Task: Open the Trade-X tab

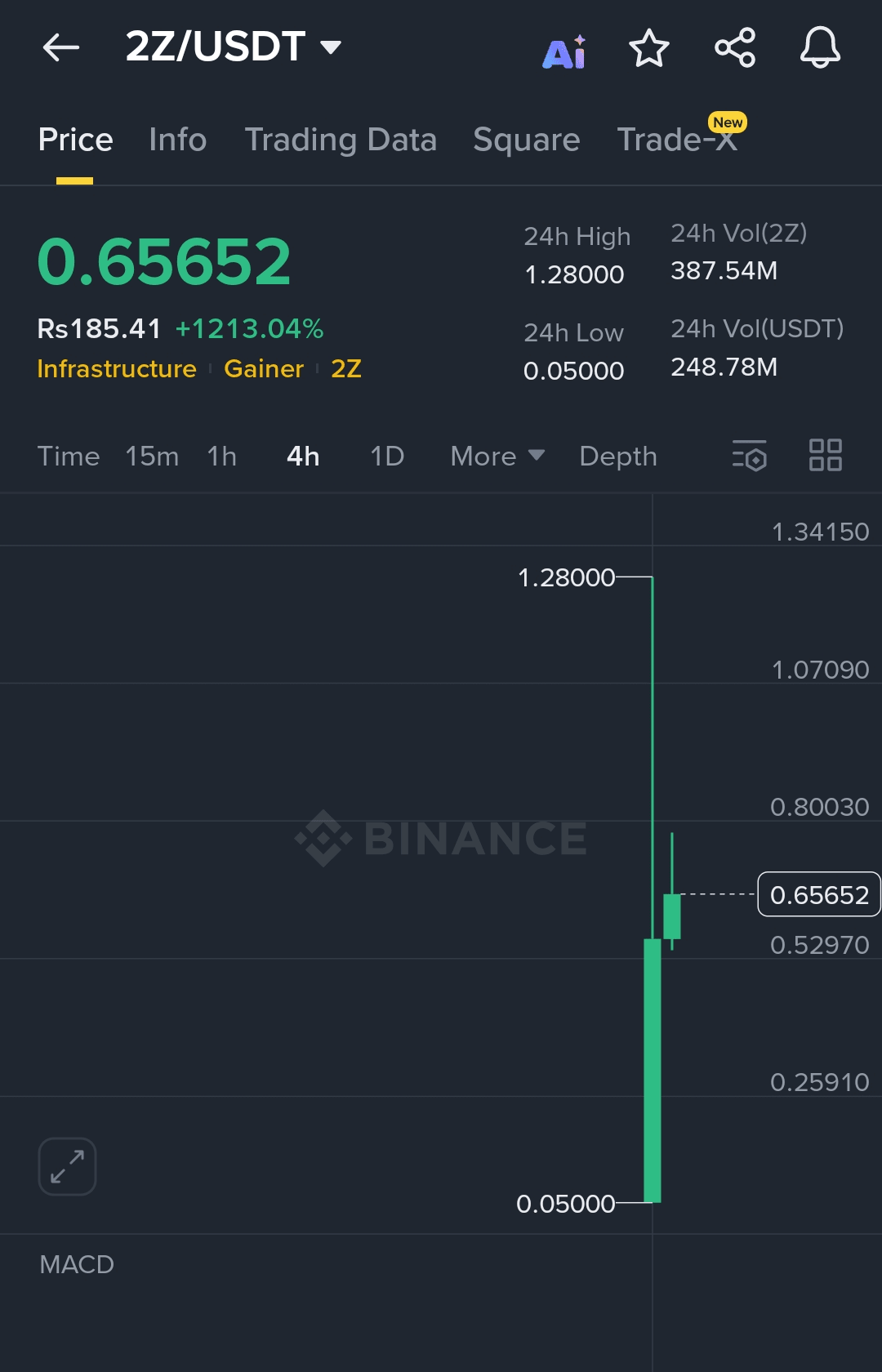Action: point(678,140)
